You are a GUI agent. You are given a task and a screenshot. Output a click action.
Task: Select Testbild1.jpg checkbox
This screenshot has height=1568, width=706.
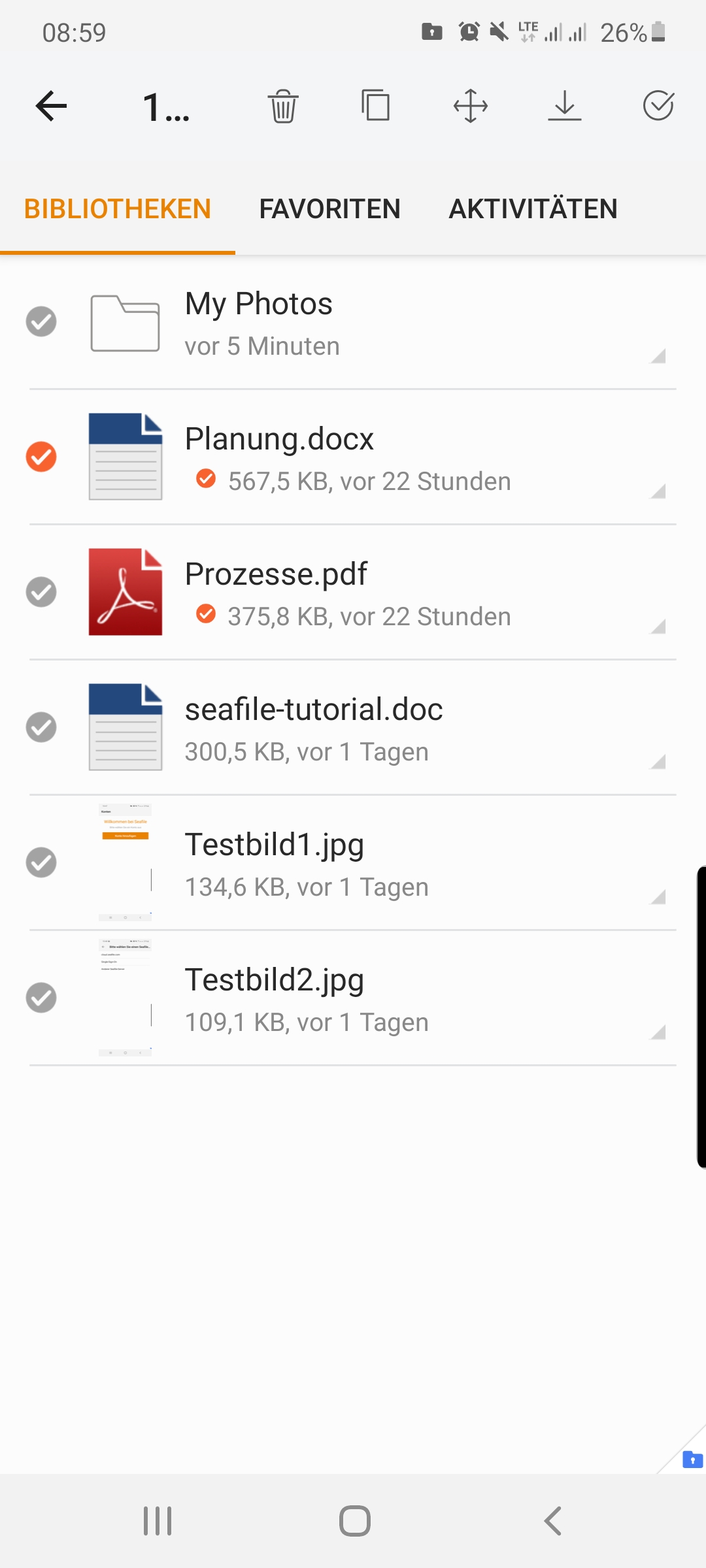click(41, 862)
